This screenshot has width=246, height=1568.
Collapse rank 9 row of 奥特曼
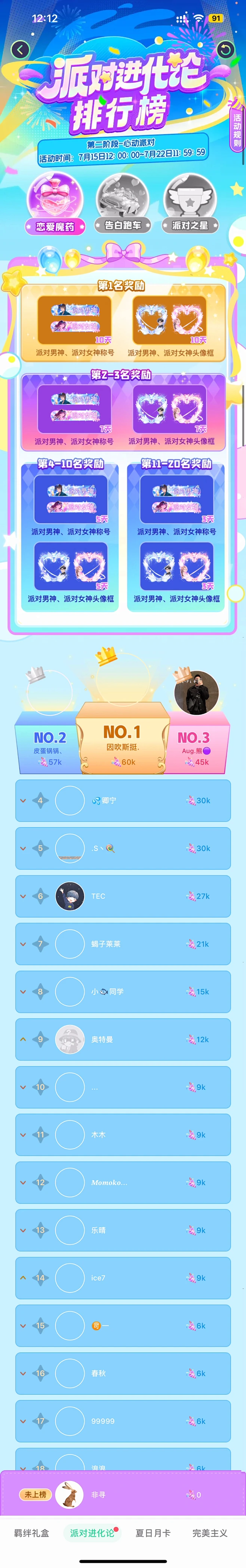point(23,1039)
